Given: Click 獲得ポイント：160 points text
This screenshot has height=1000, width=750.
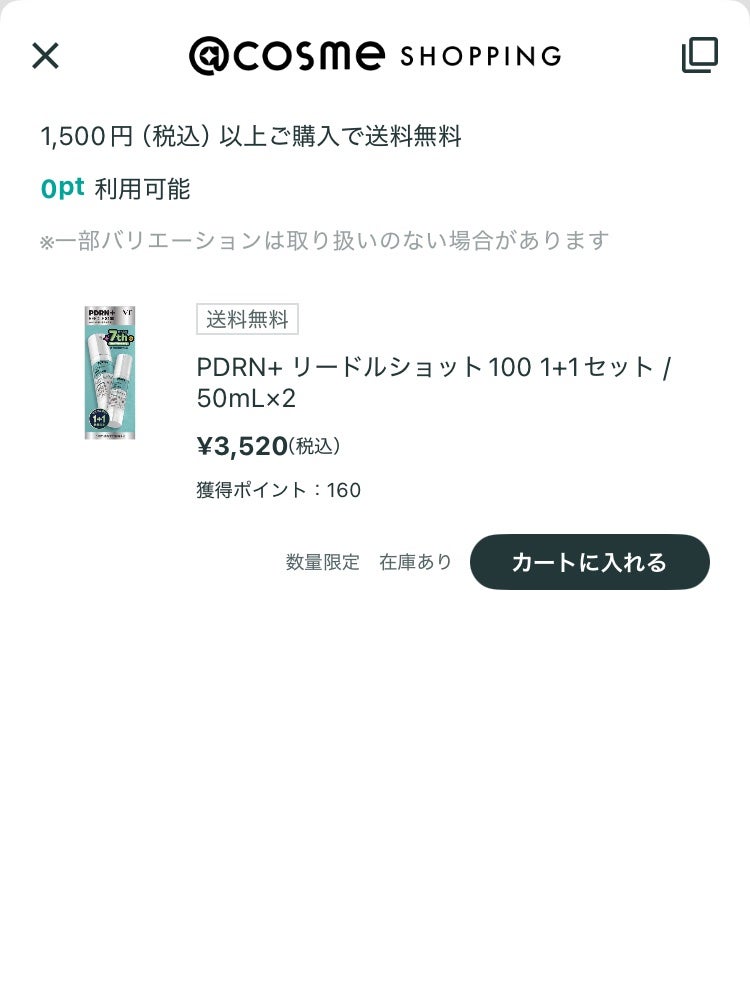Looking at the screenshot, I should click(x=278, y=490).
